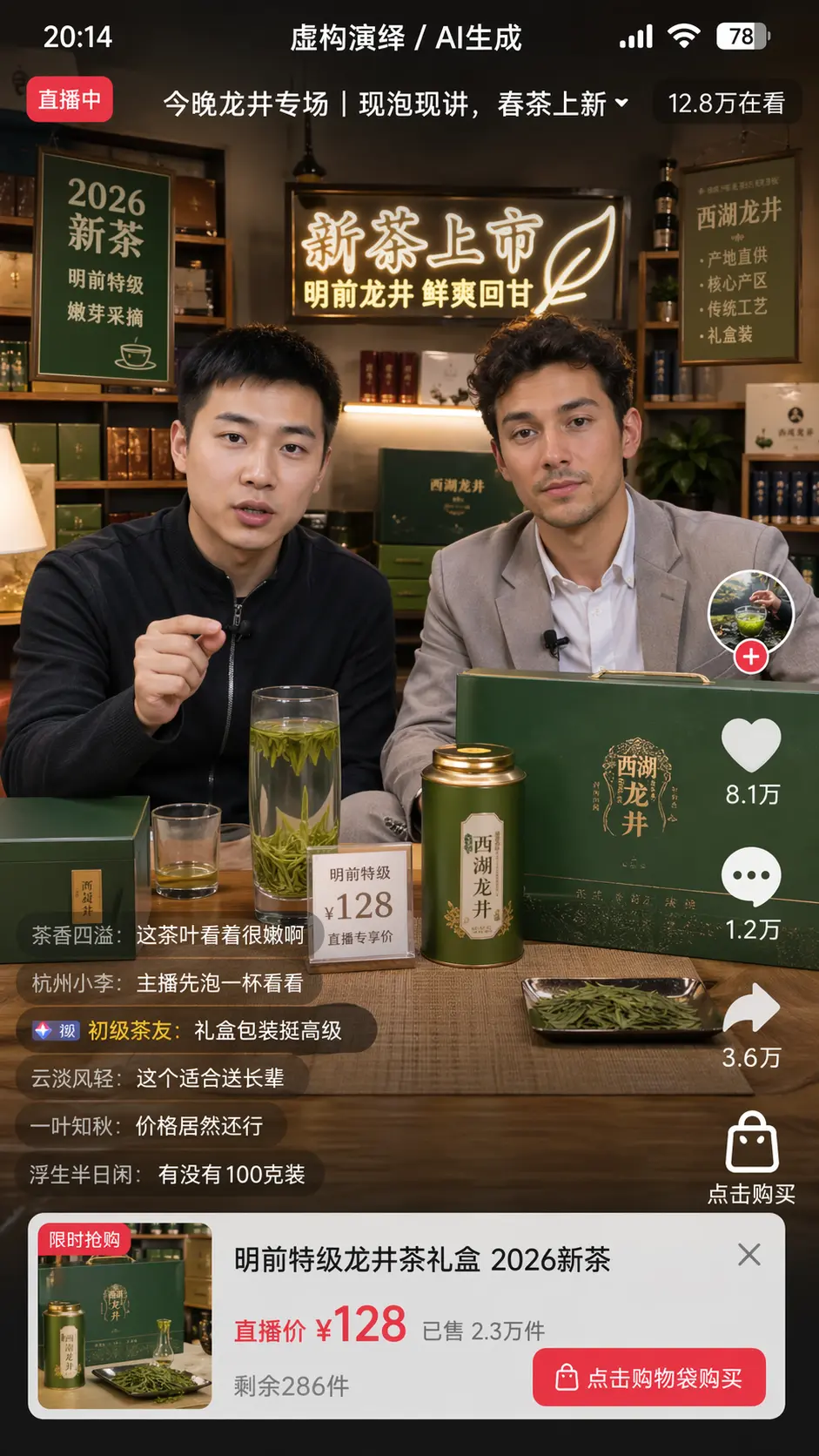Share the livestream using the arrow icon
This screenshot has width=819, height=1456.
[751, 1008]
